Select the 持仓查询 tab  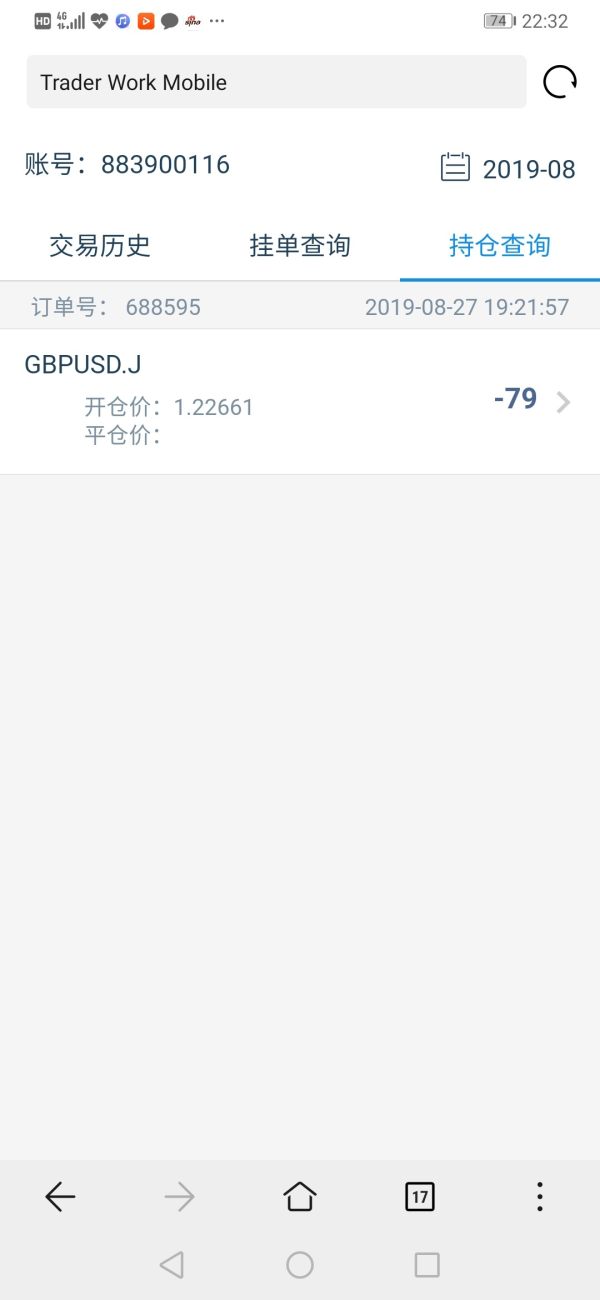[x=500, y=246]
